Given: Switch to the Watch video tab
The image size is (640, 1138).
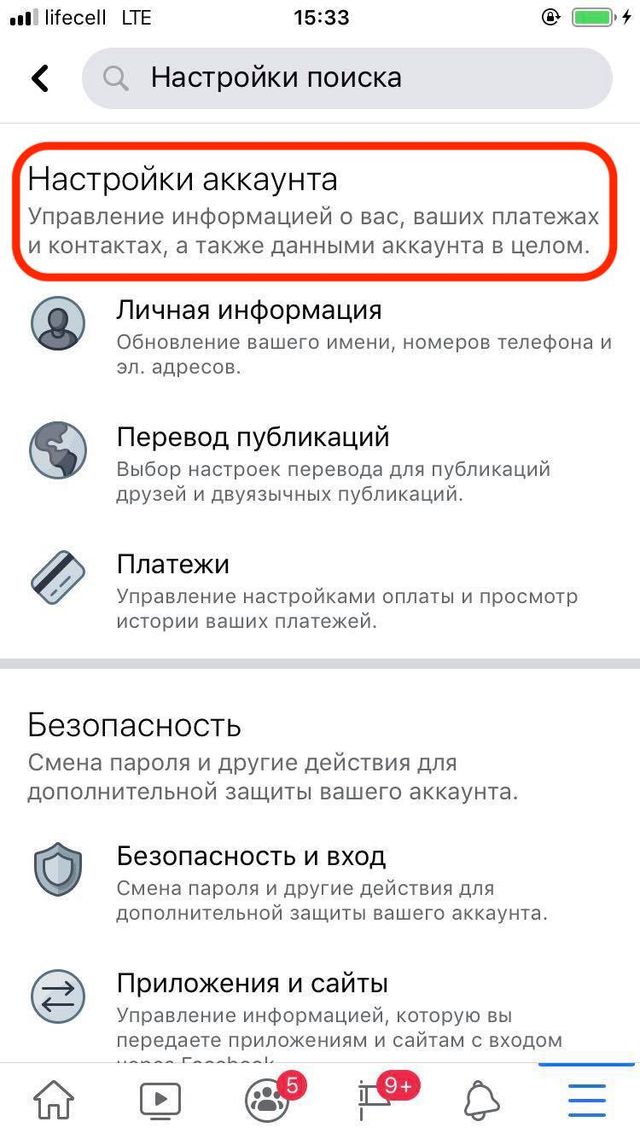Looking at the screenshot, I should (160, 1101).
